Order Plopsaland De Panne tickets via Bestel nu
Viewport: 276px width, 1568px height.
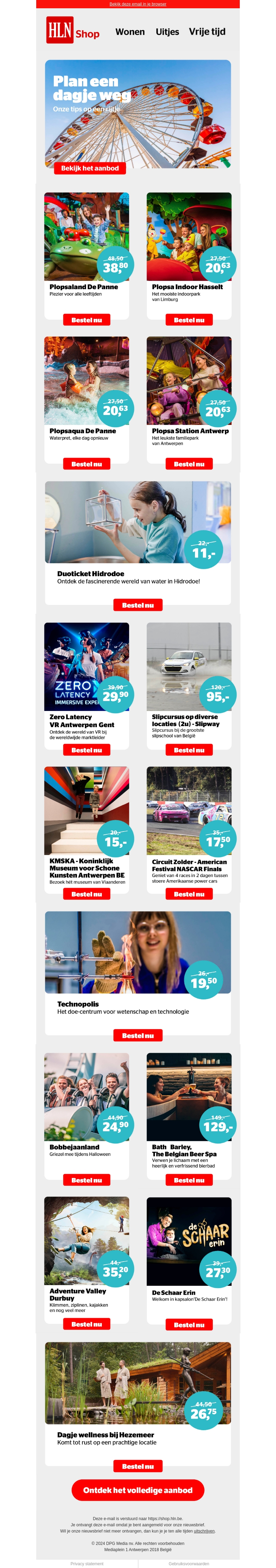(x=87, y=319)
